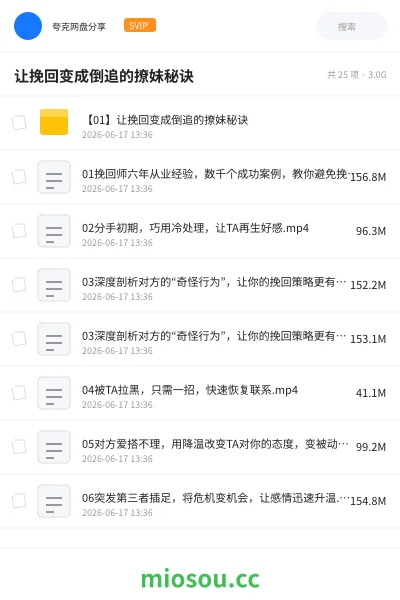This screenshot has height=600, width=400.
Task: Check the box next to 05对方爱搭不理
Action: (x=19, y=447)
